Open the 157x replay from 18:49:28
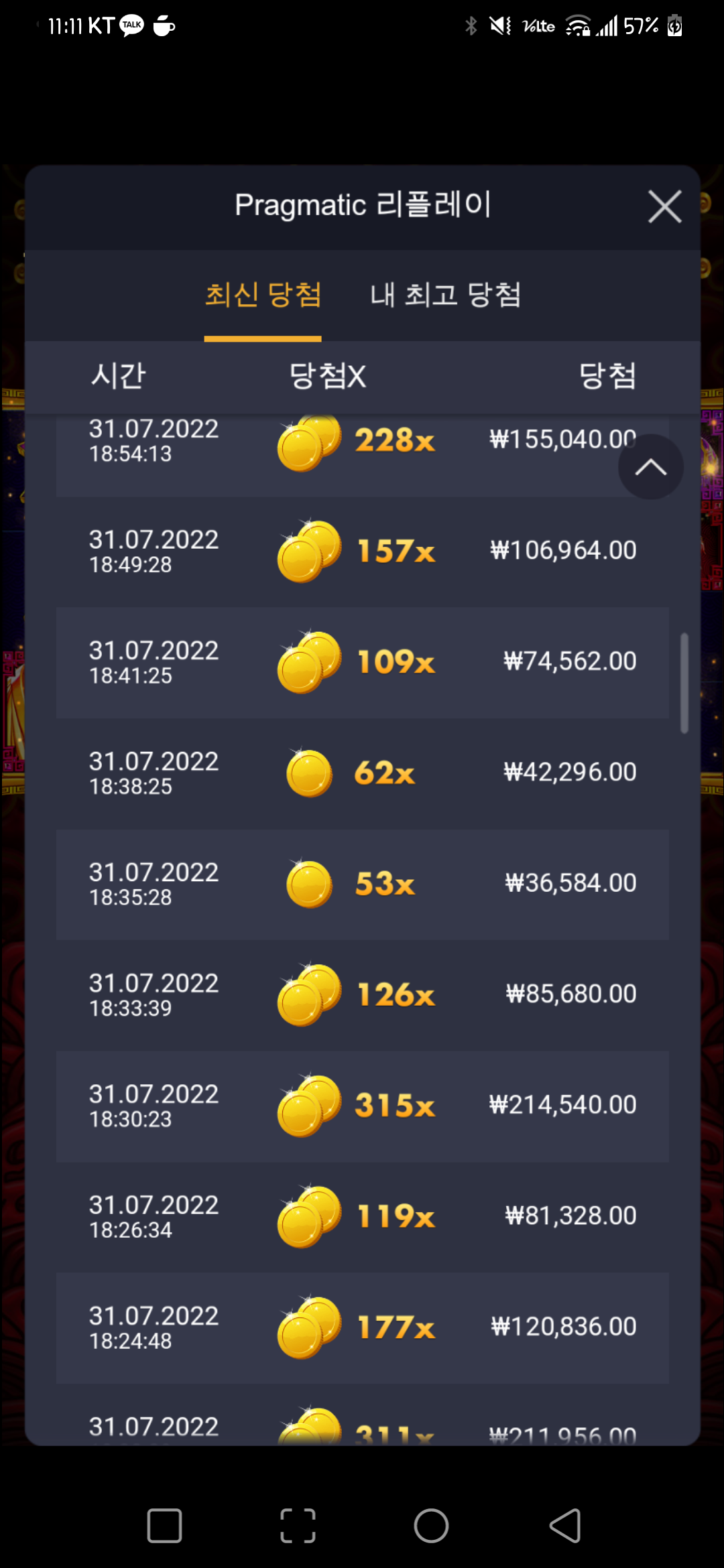 point(363,552)
